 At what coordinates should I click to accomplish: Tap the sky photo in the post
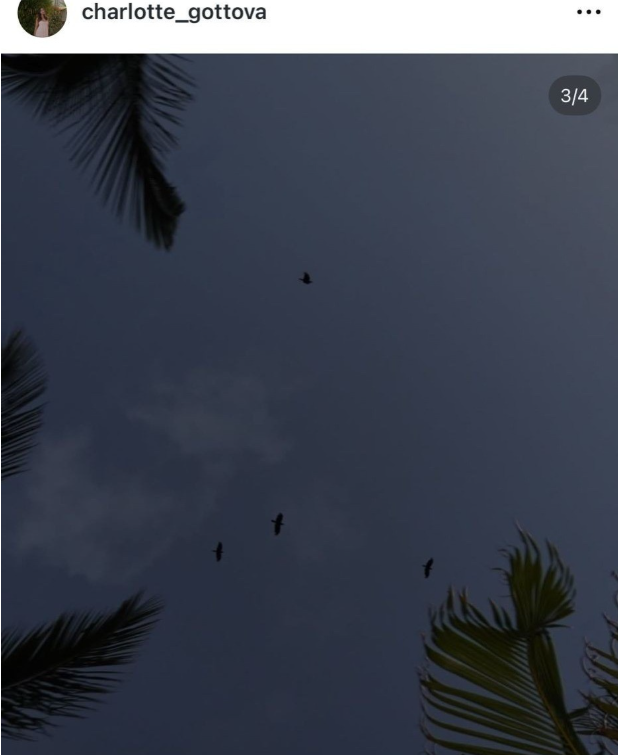(309, 400)
